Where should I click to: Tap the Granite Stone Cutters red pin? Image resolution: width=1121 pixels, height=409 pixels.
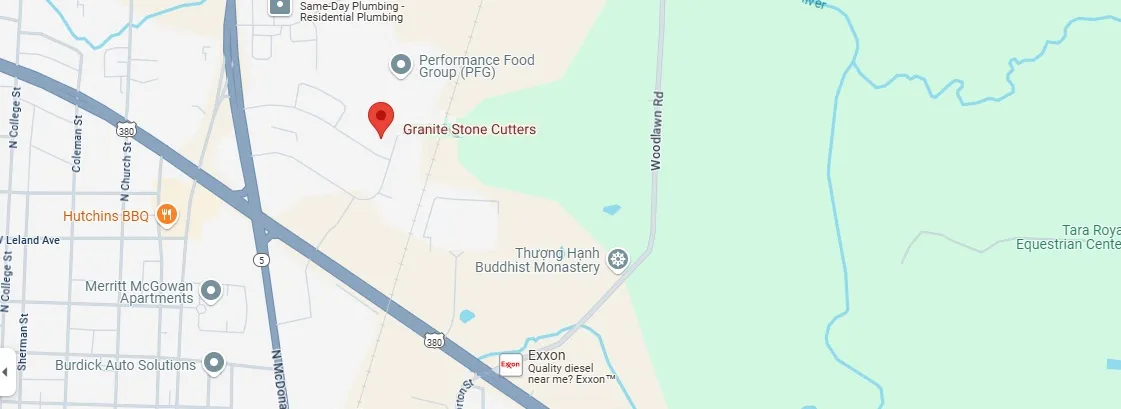click(381, 118)
